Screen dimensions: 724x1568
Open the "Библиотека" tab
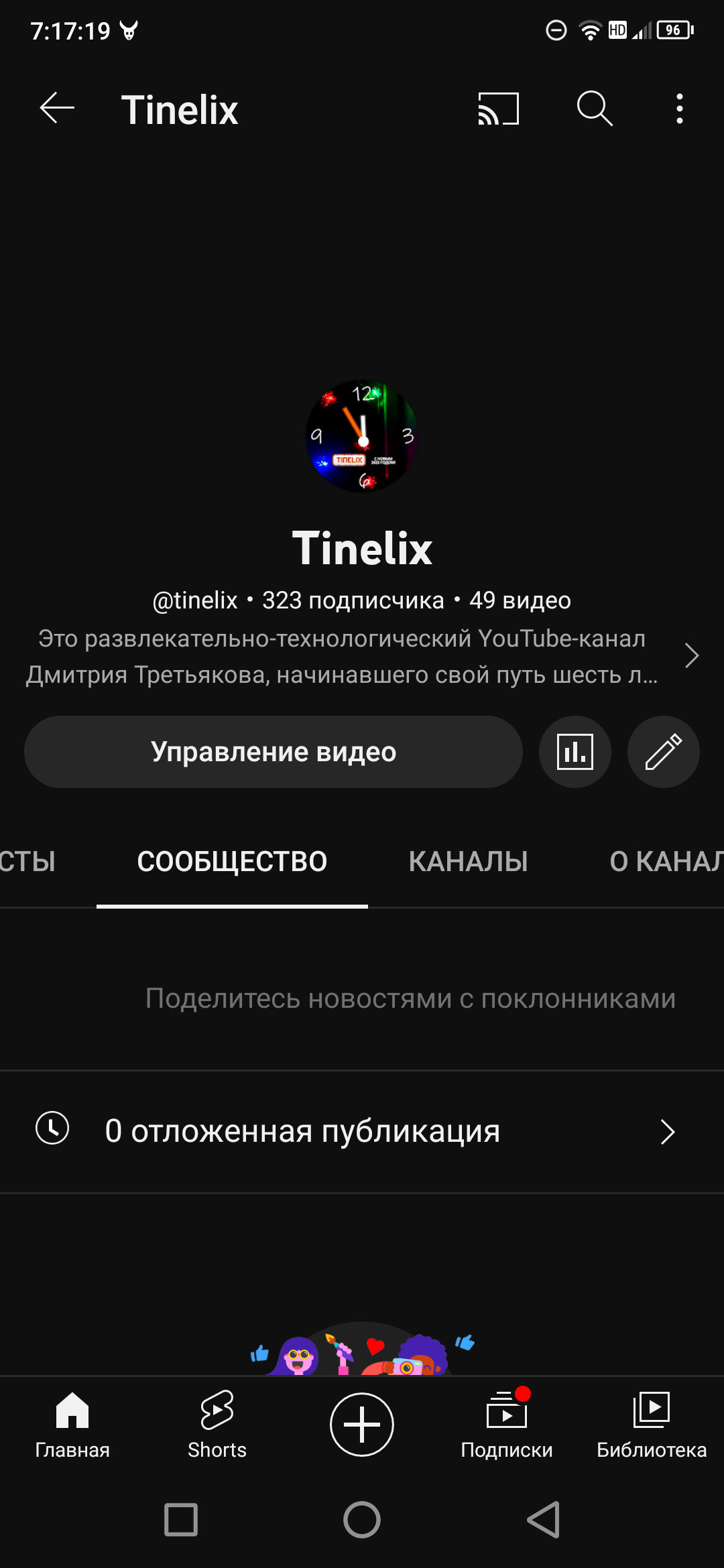point(652,1425)
